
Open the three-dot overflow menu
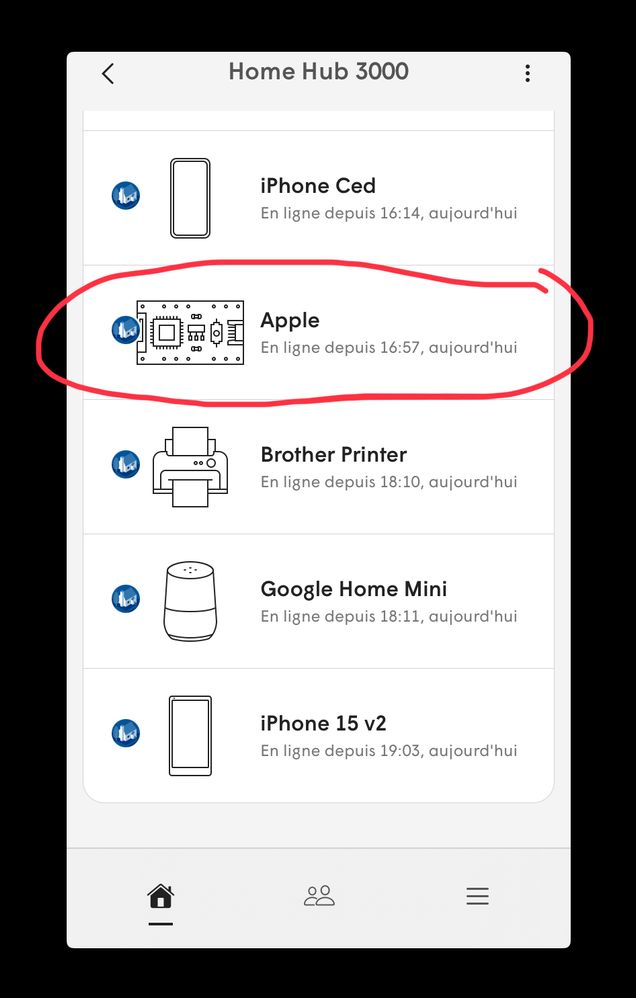[527, 73]
